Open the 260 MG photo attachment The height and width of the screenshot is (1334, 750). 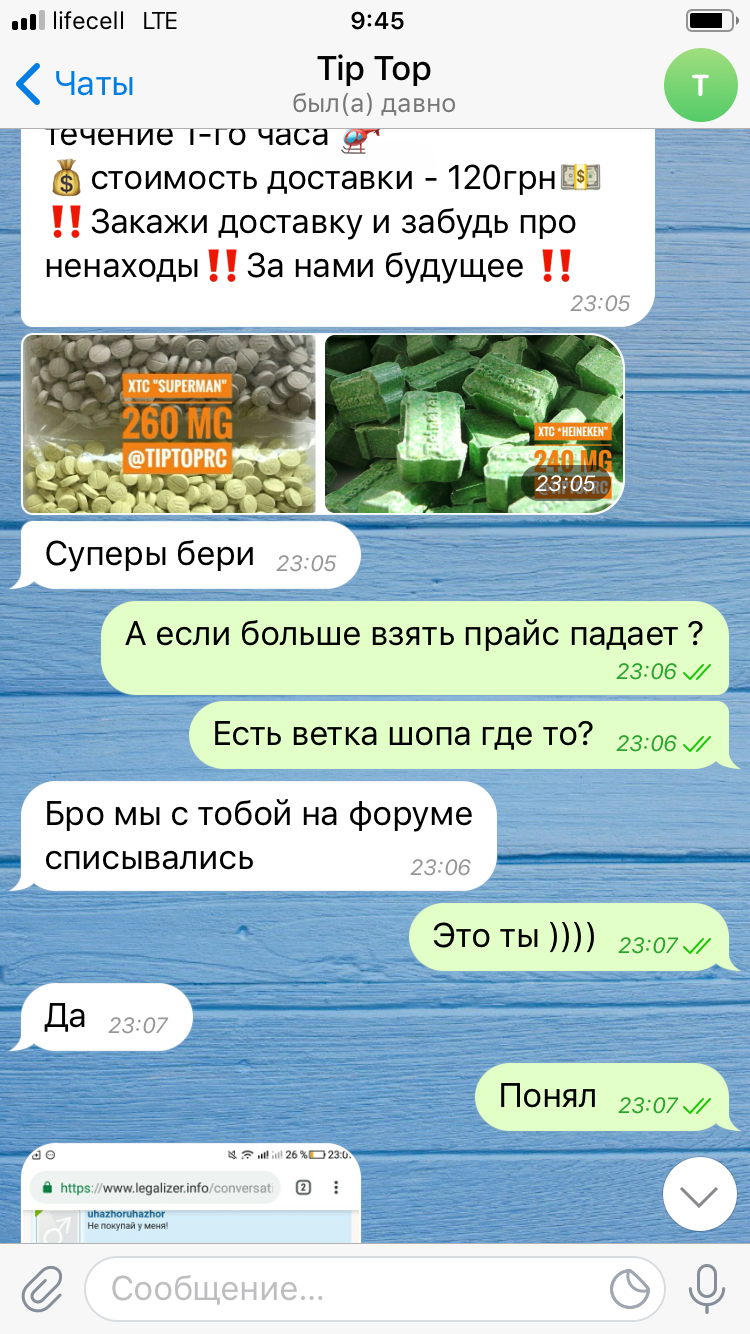pos(169,424)
